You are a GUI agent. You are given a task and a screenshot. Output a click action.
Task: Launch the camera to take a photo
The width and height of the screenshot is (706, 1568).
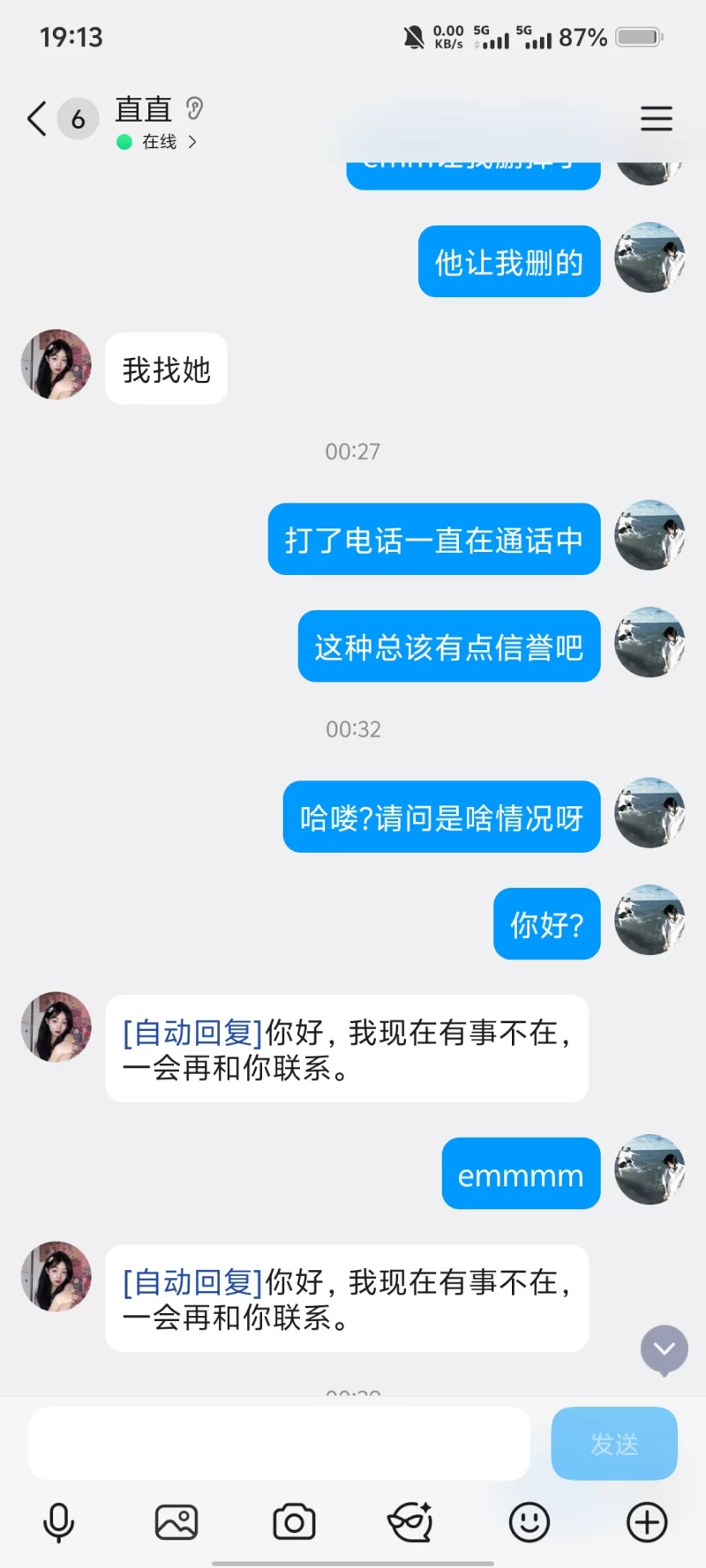(294, 1523)
